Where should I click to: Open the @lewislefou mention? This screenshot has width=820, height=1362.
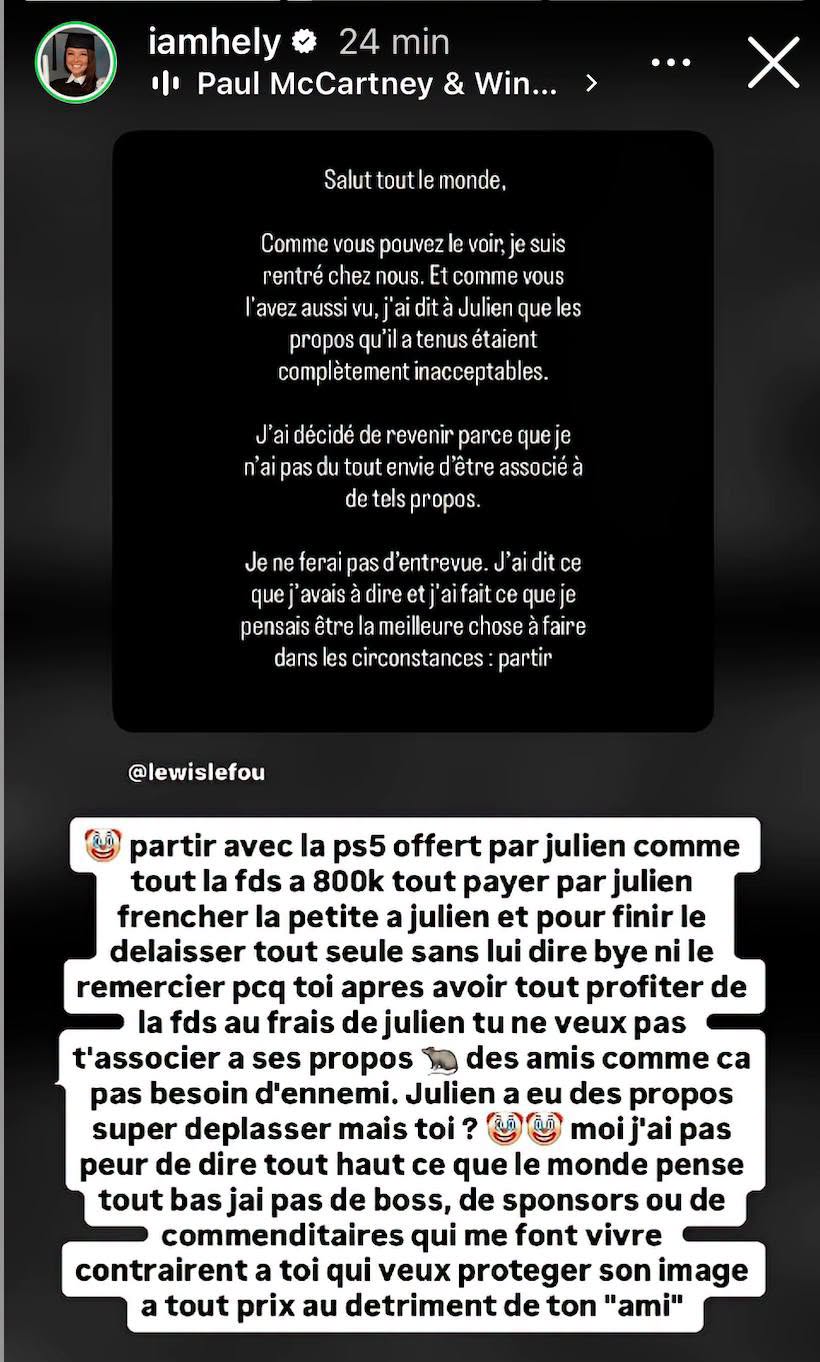pos(197,773)
